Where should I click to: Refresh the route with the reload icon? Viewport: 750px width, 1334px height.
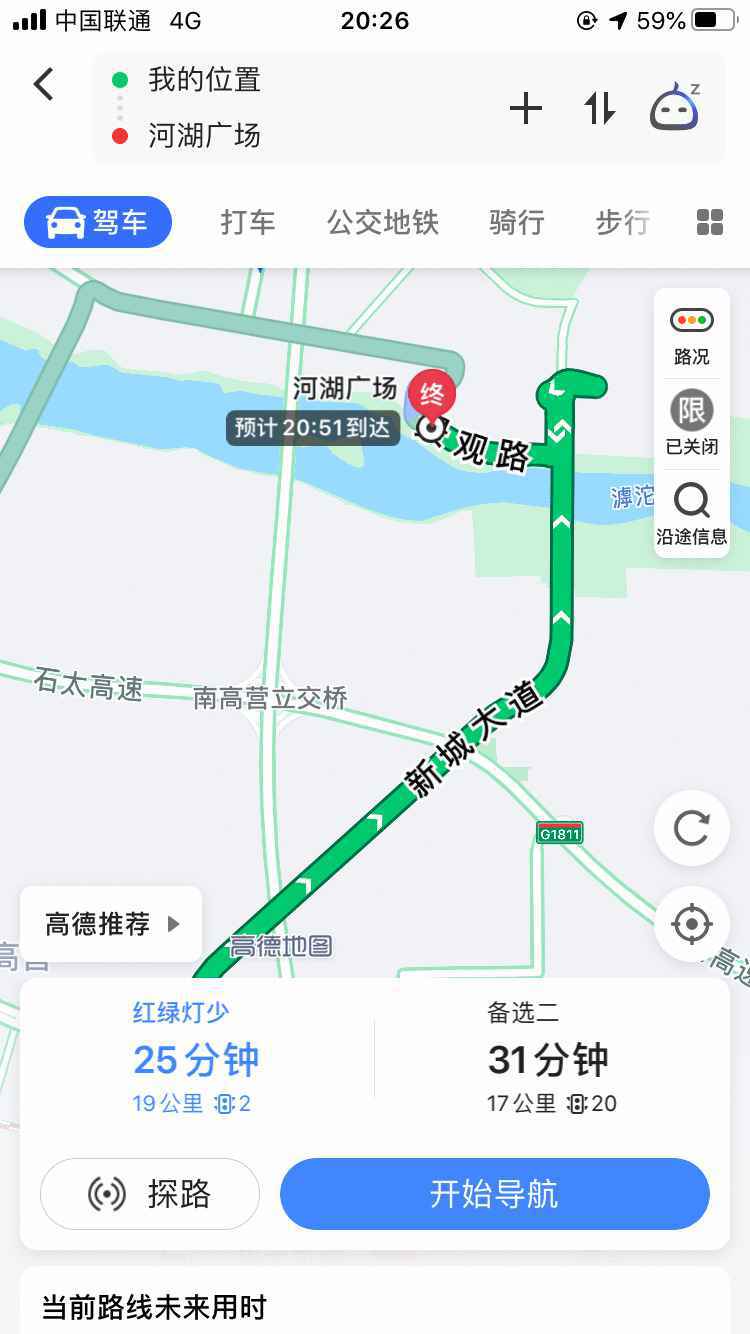[691, 828]
